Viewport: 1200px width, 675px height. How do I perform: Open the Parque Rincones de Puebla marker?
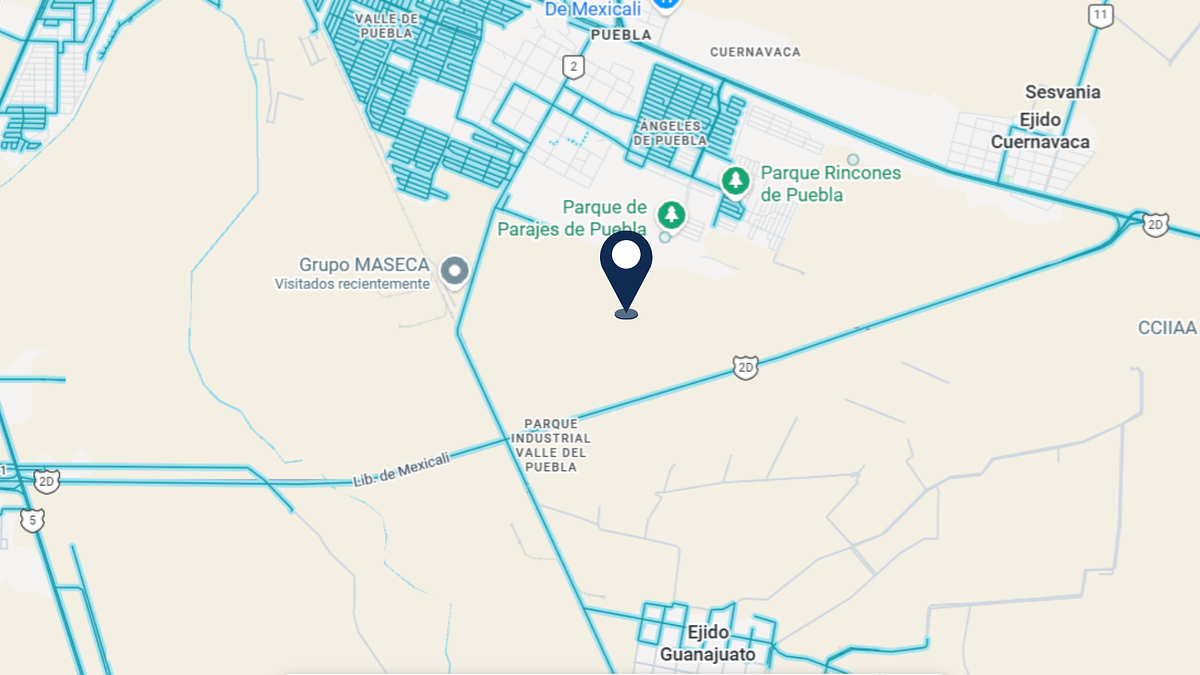pos(736,181)
